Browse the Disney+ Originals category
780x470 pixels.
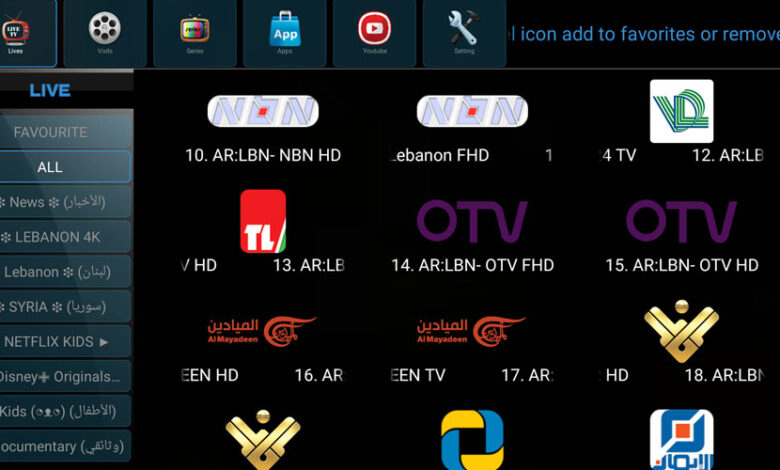coord(60,377)
